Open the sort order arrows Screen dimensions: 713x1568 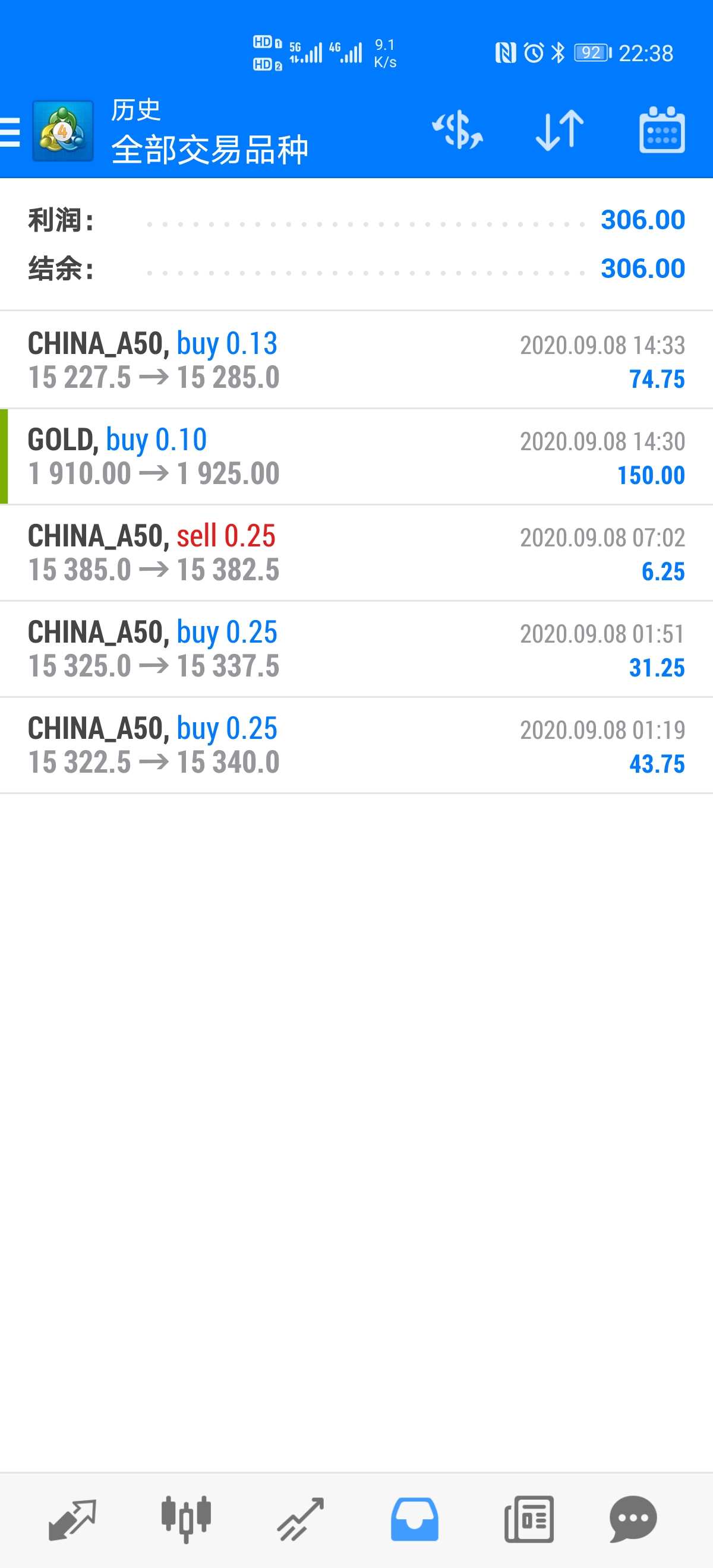coord(560,130)
